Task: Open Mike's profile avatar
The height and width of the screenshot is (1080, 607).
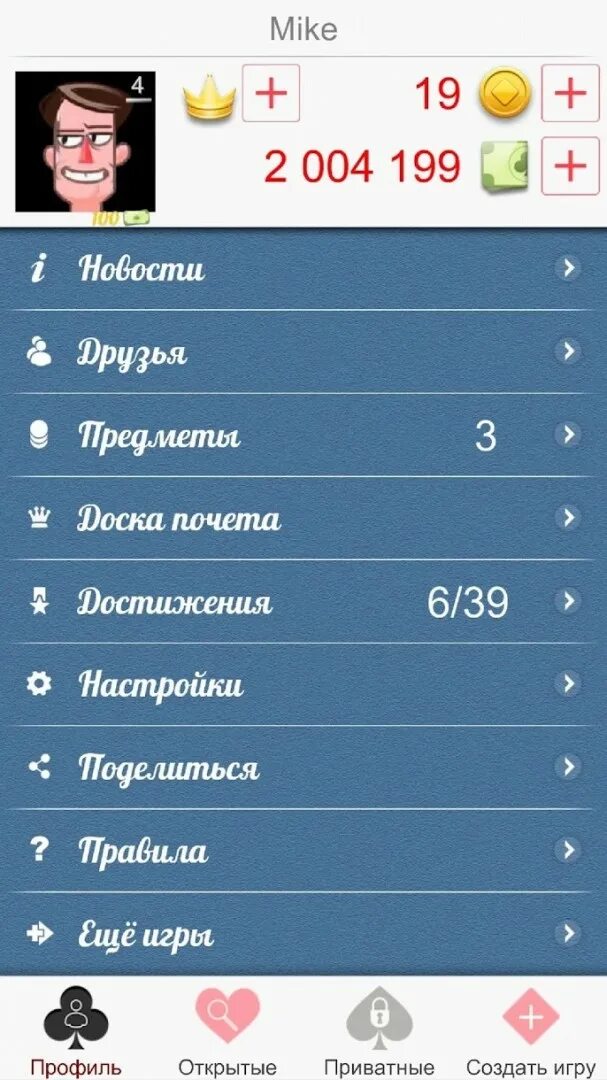Action: [x=85, y=141]
